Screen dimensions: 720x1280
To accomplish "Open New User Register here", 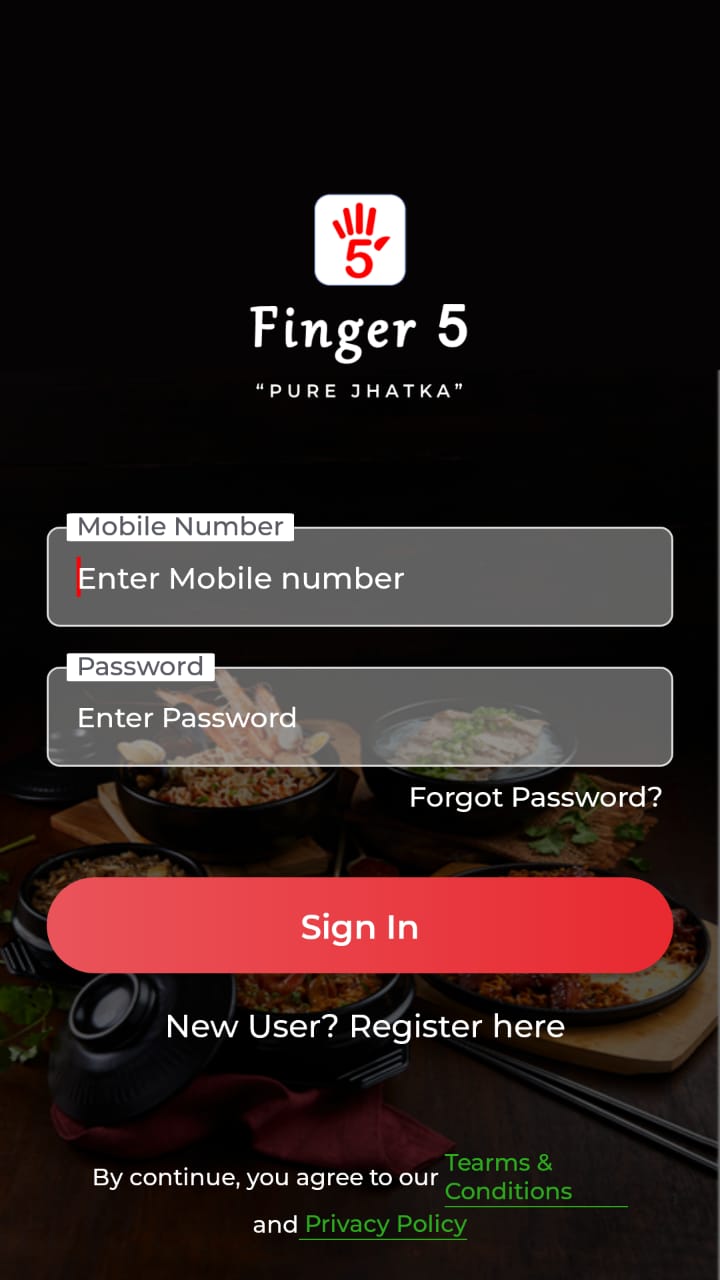I will point(365,1026).
